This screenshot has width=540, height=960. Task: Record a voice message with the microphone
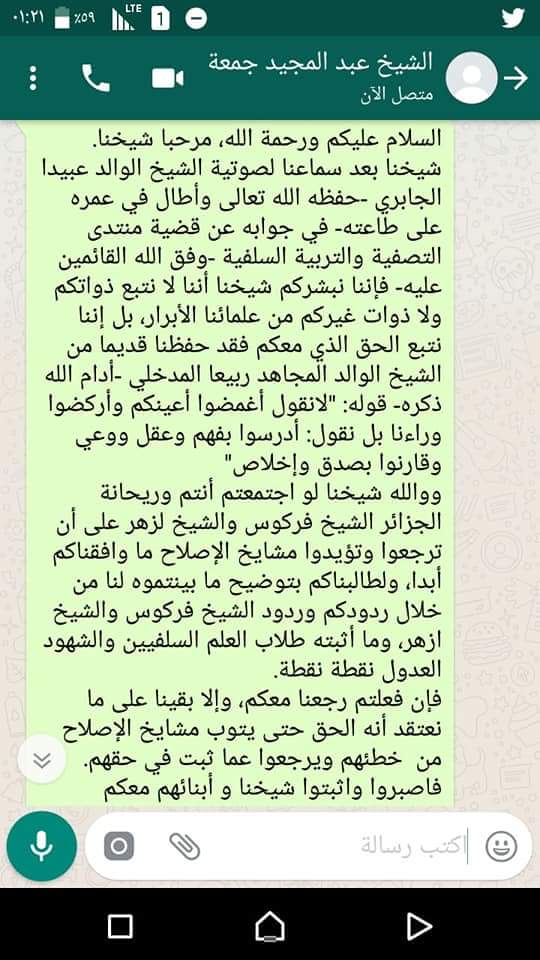pos(42,846)
